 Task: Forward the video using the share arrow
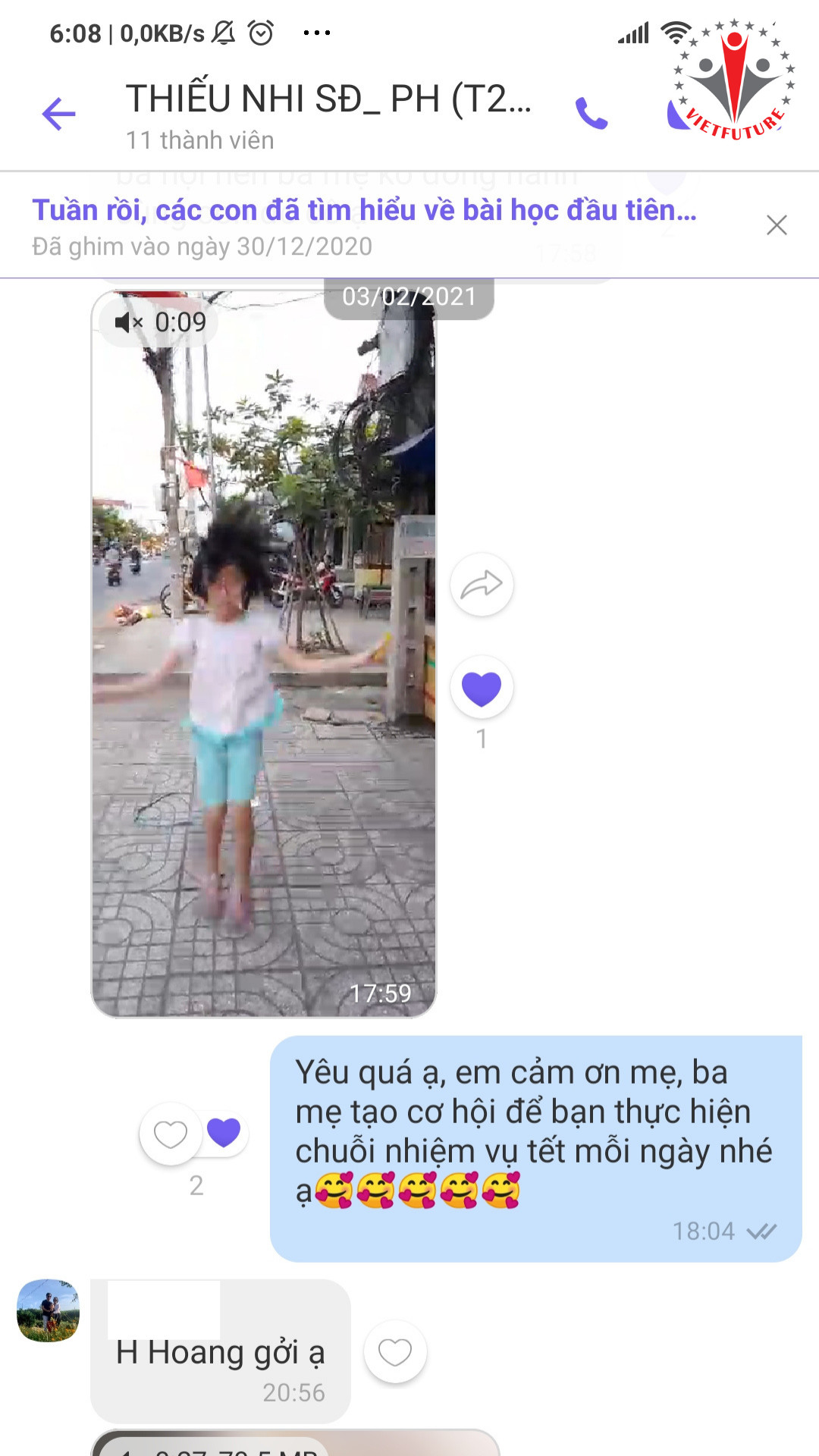point(482,585)
